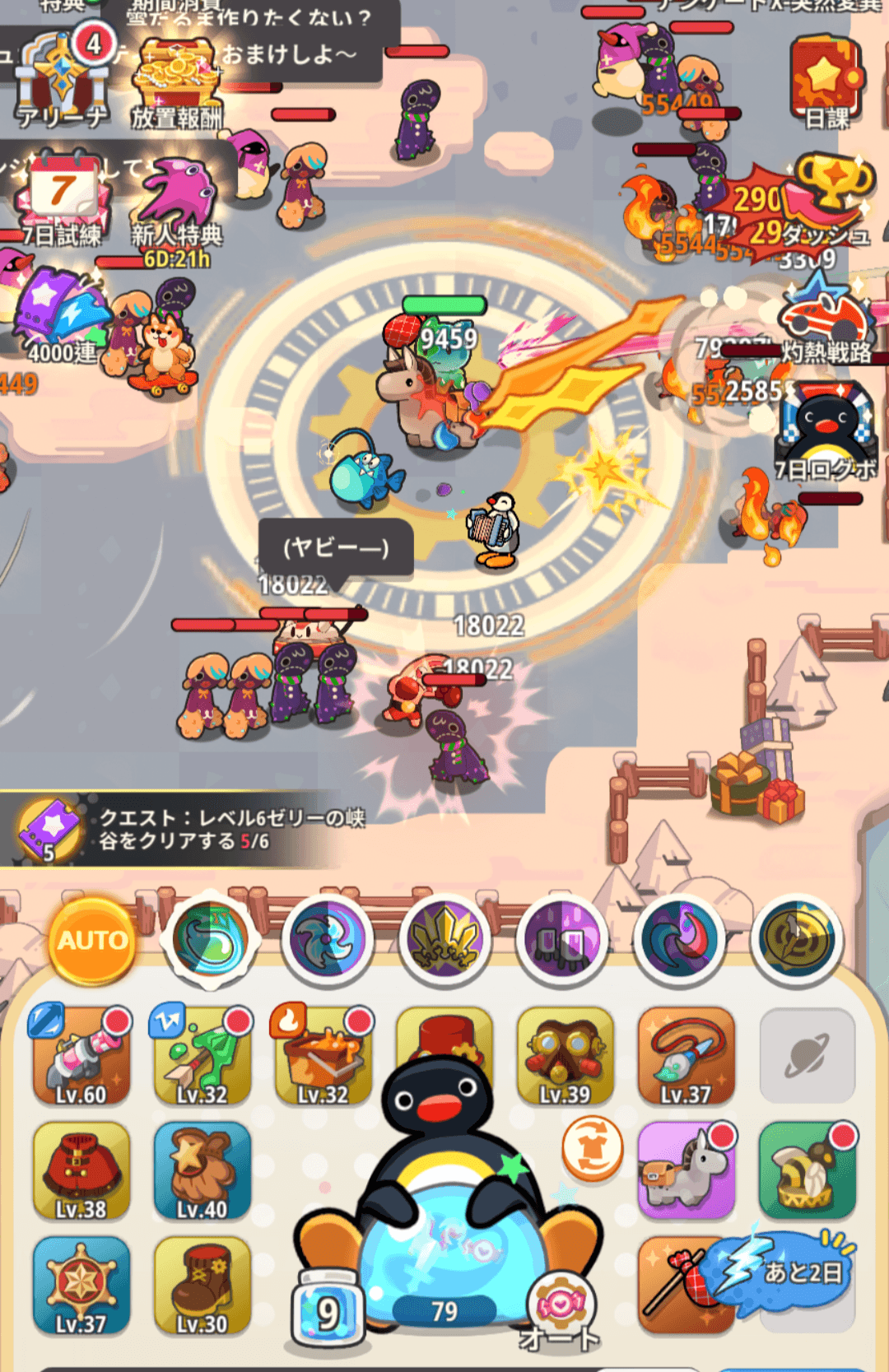Open the Lv.30 boot equipment slot
The width and height of the screenshot is (889, 1372).
pos(202,1286)
